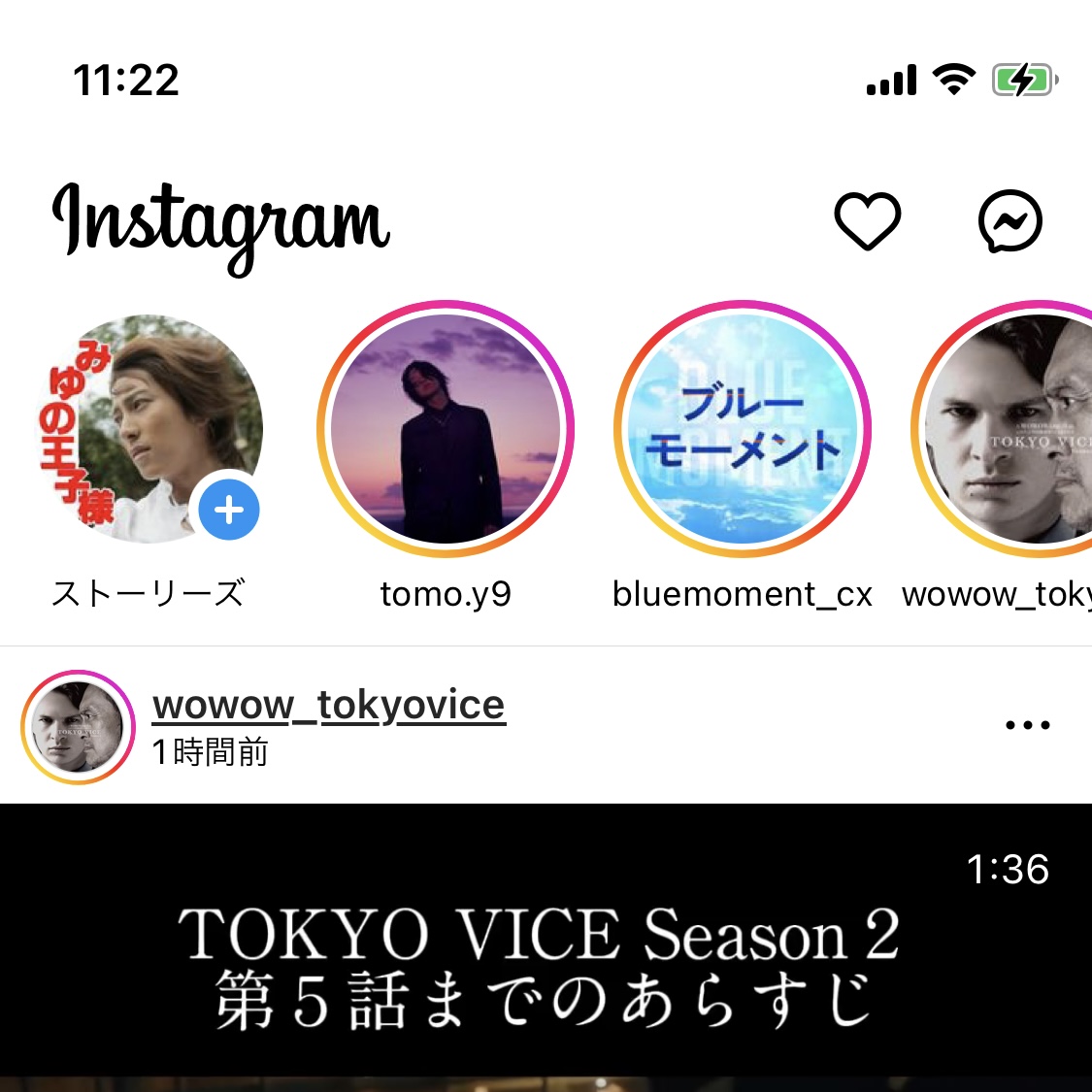Open the TOKYO VICE Season 2 video
Viewport: 1092px width, 1092px height.
[546, 961]
